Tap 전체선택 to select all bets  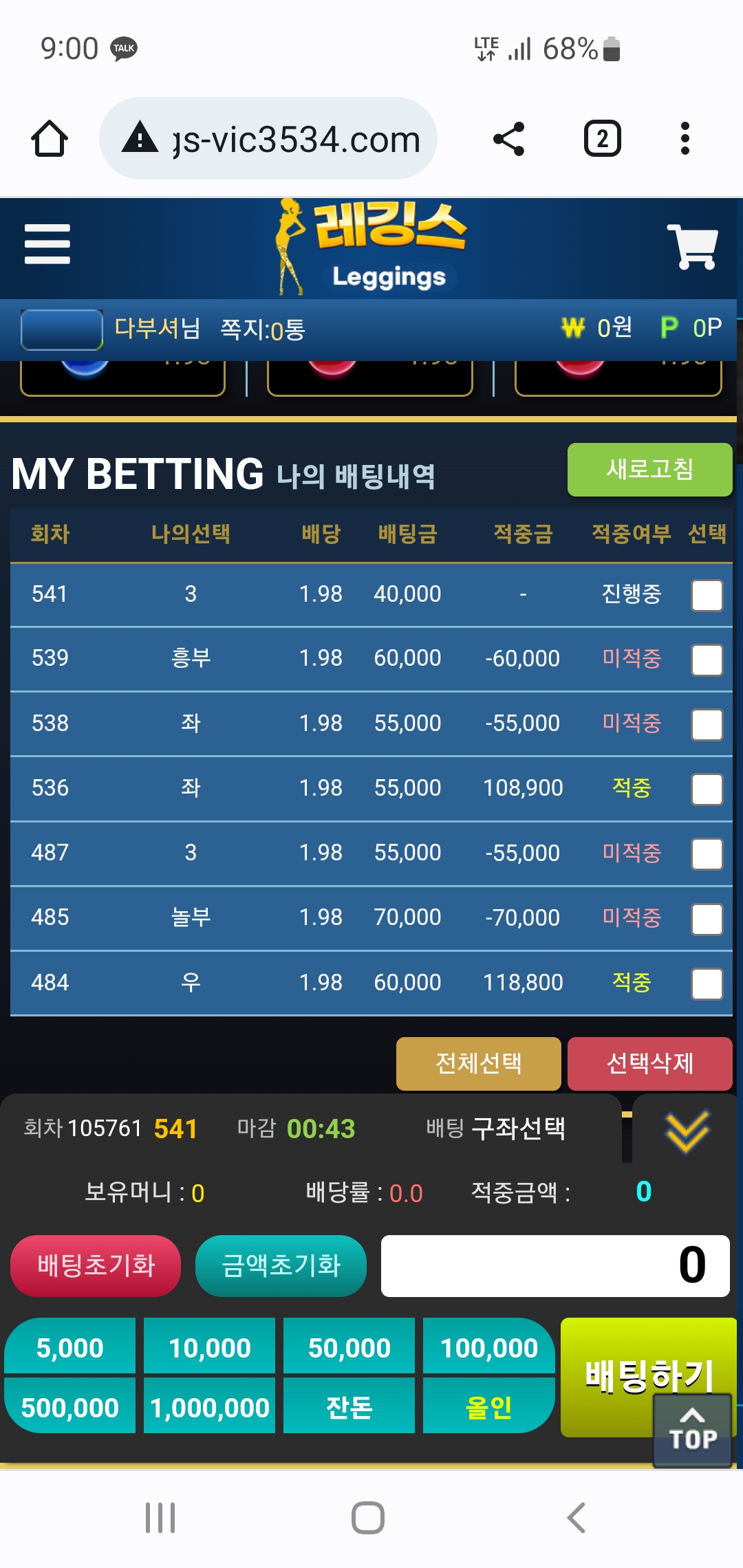(478, 1063)
